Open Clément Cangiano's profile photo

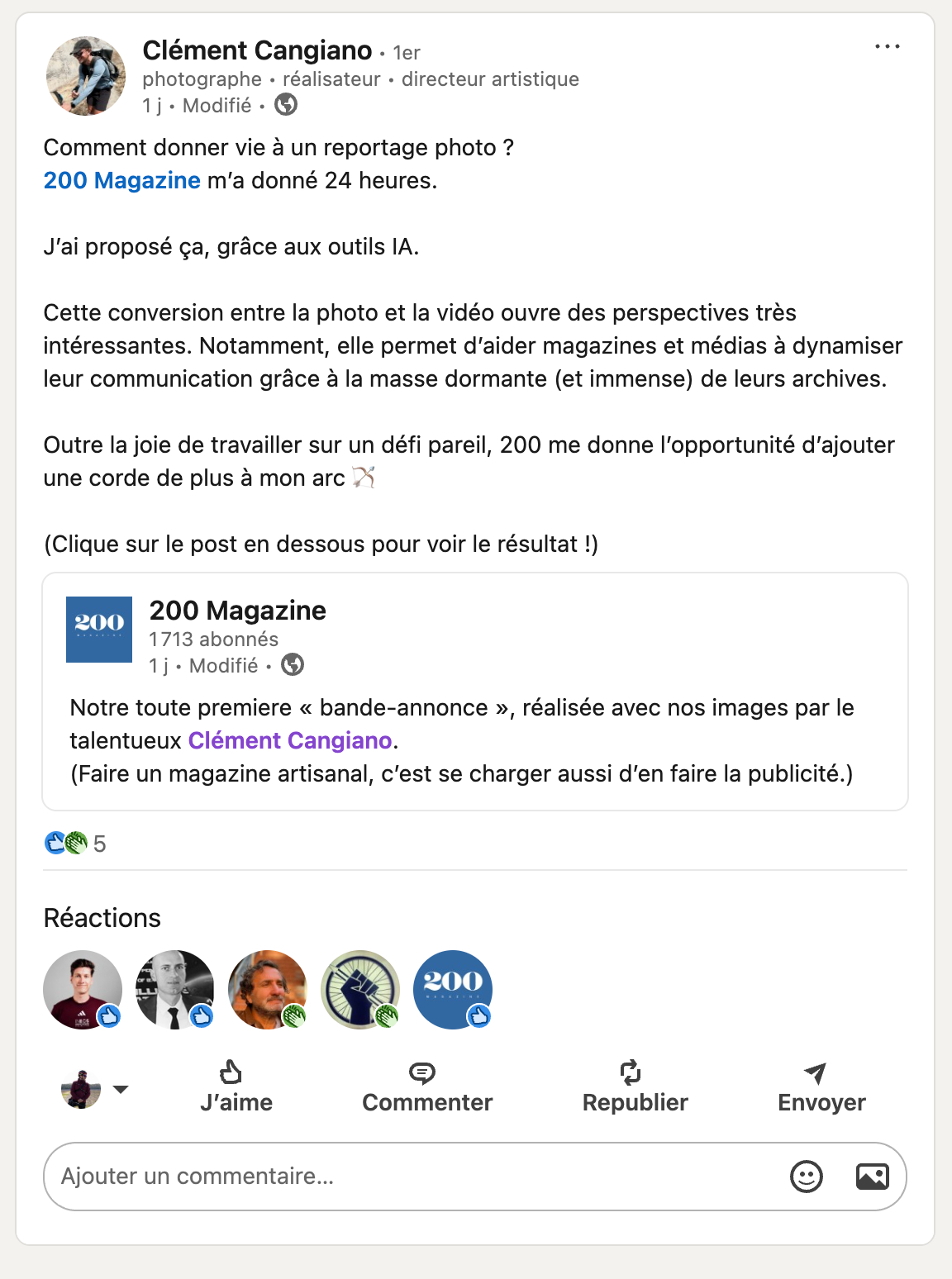tap(86, 76)
